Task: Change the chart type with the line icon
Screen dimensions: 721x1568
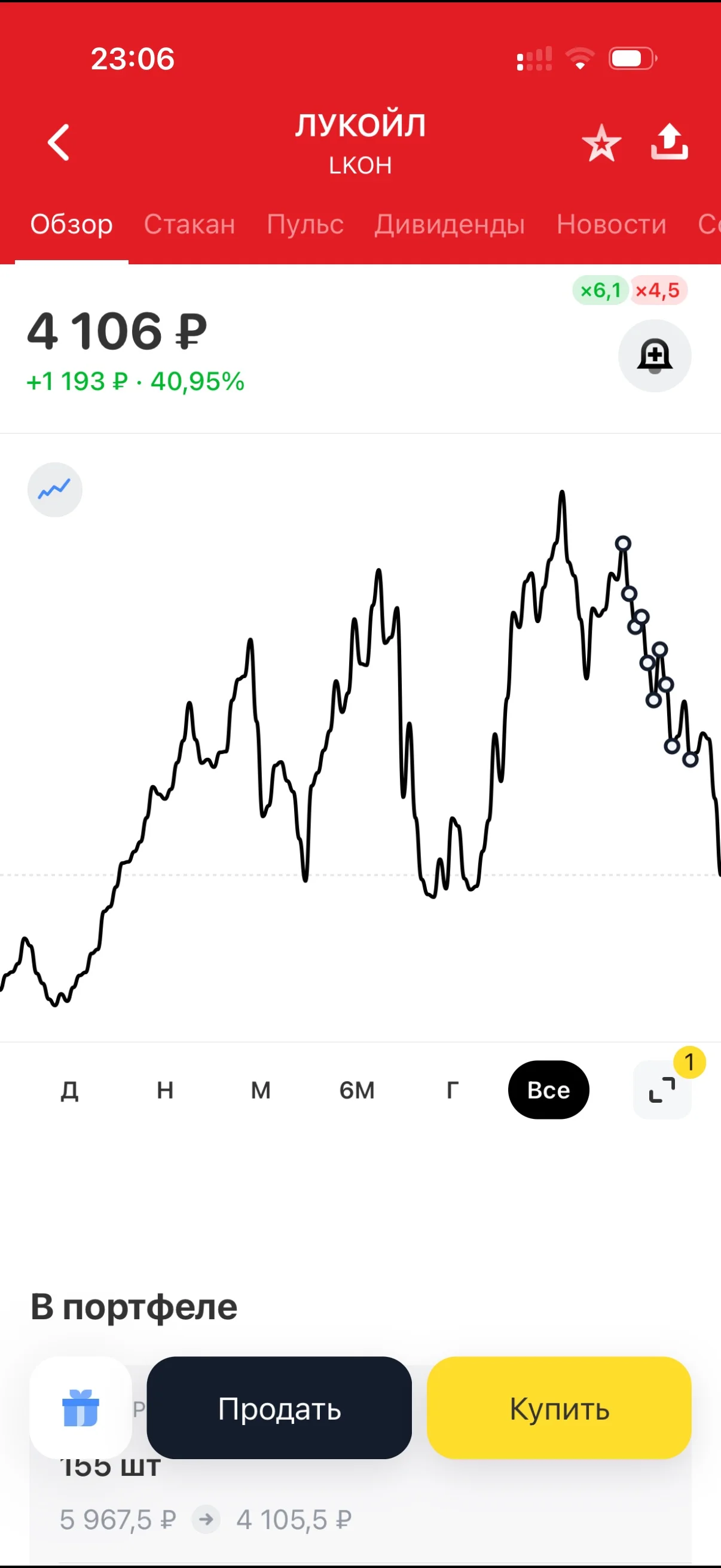Action: [55, 489]
